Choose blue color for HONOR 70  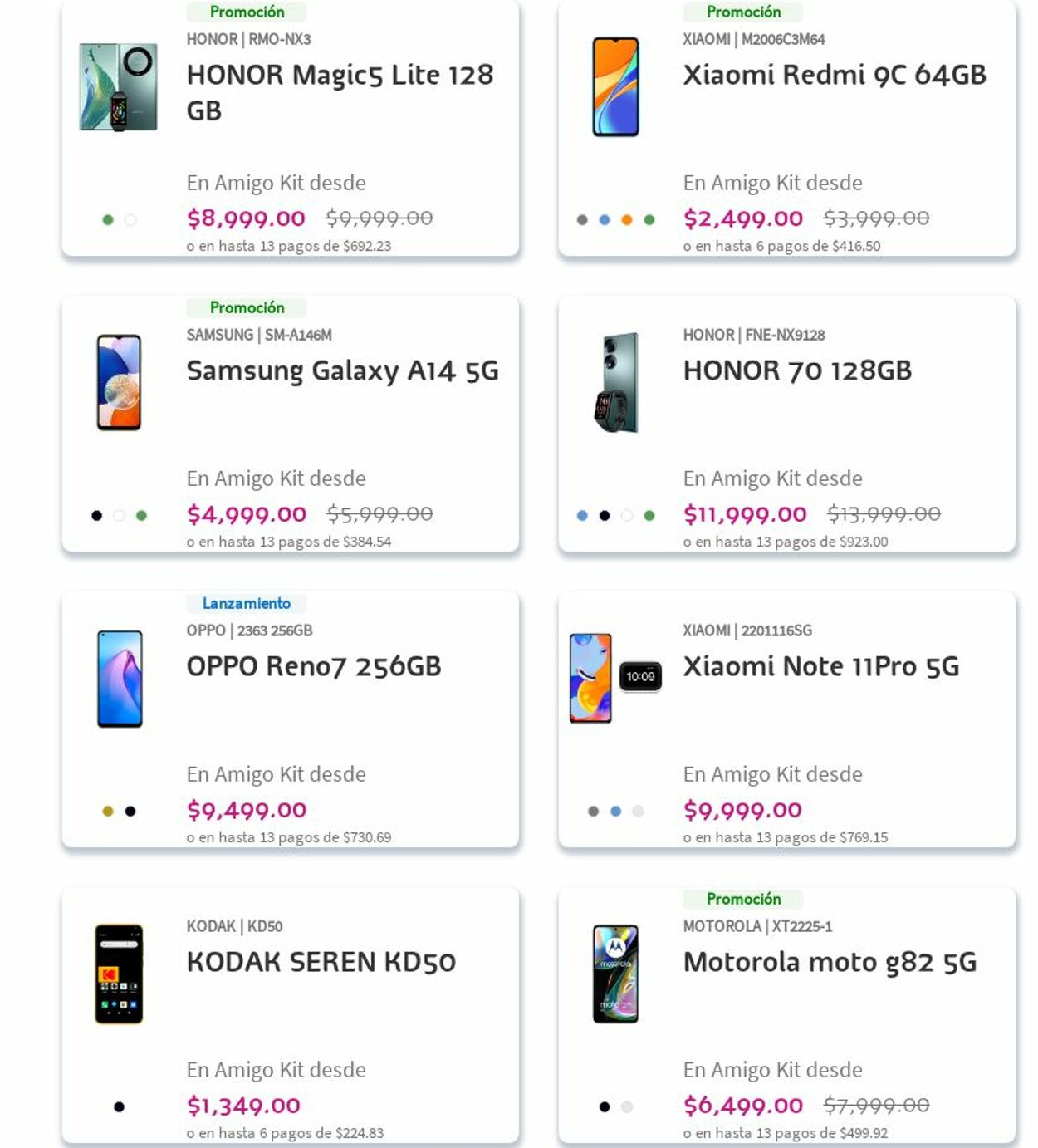click(x=582, y=516)
